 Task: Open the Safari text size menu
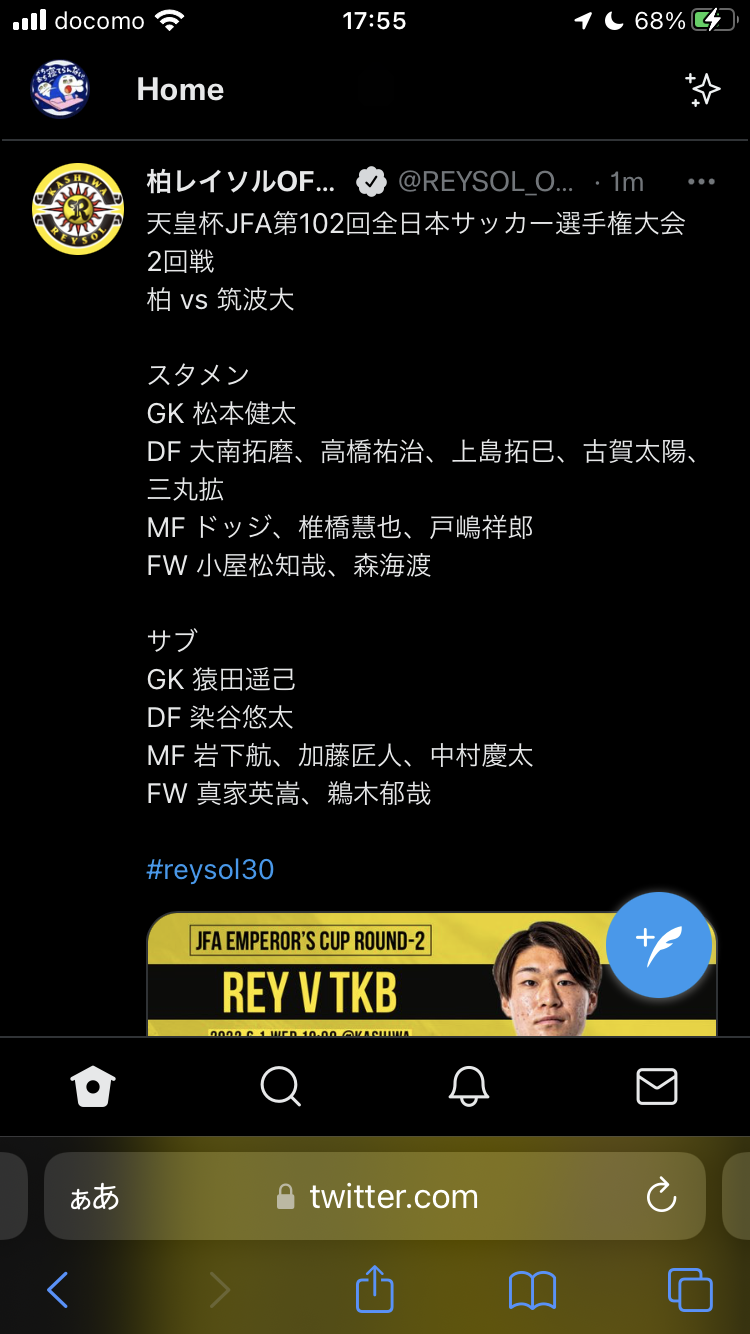[94, 1197]
